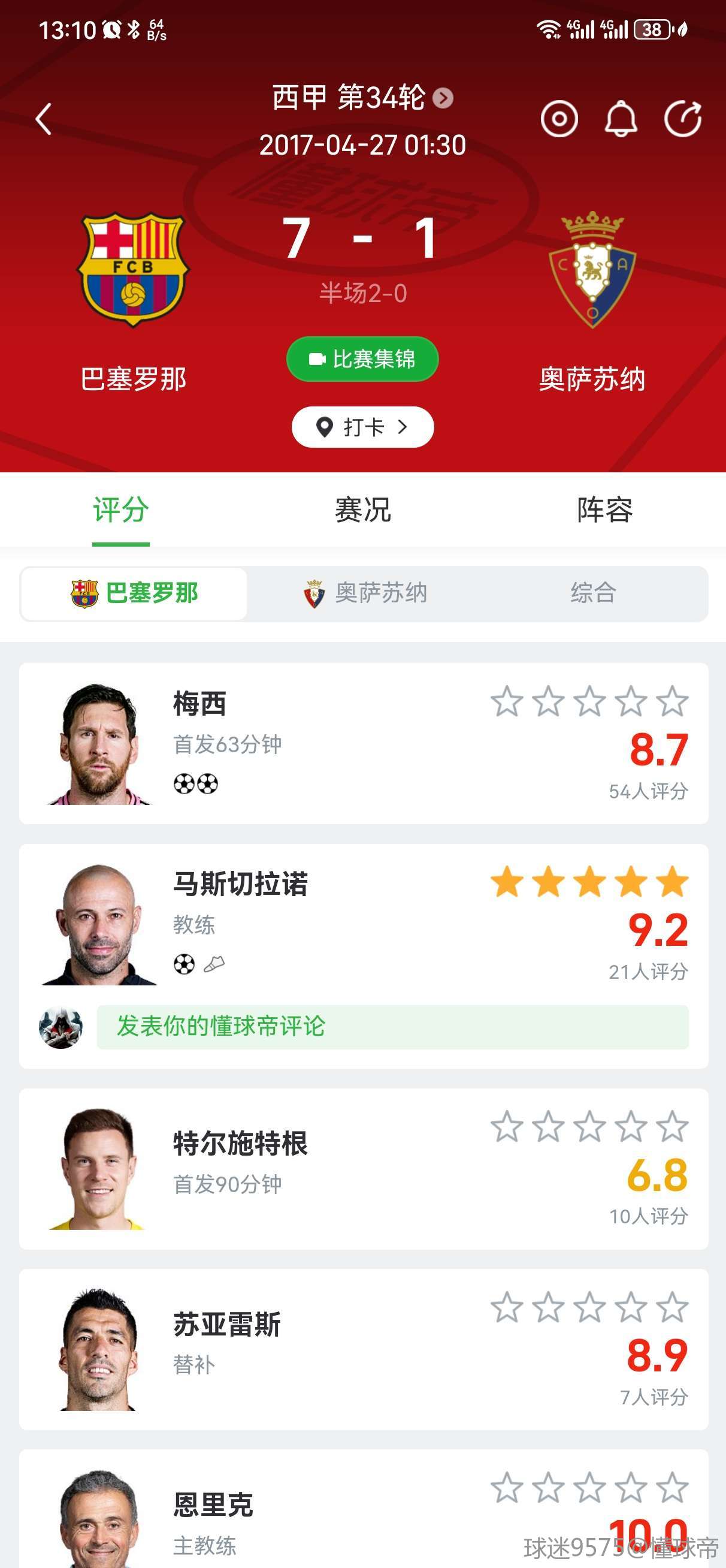Open 梅西 player rating card

(364, 743)
